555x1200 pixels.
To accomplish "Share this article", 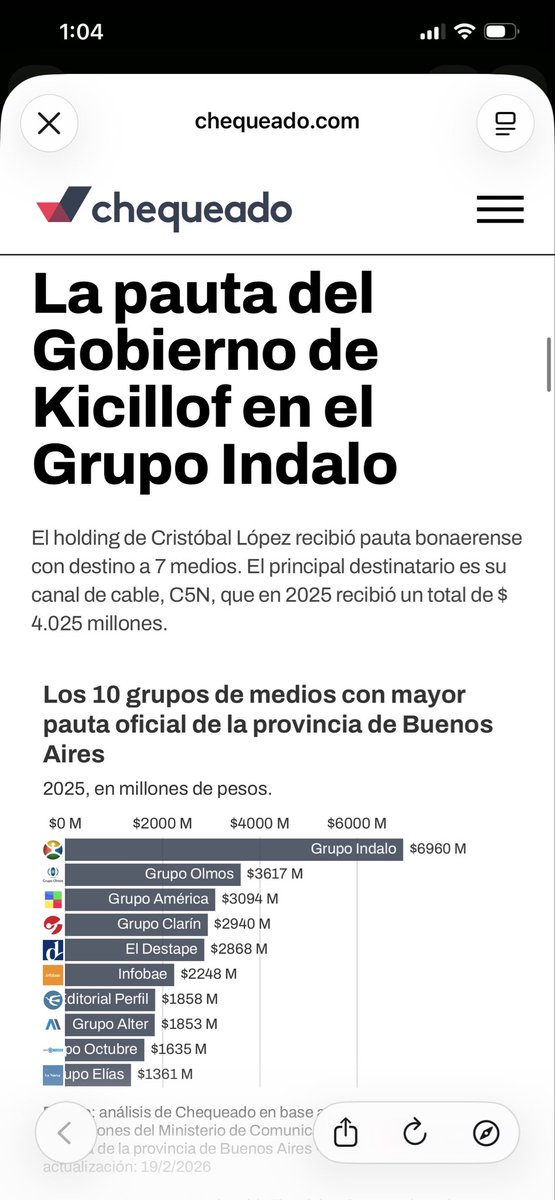I will coord(345,1132).
